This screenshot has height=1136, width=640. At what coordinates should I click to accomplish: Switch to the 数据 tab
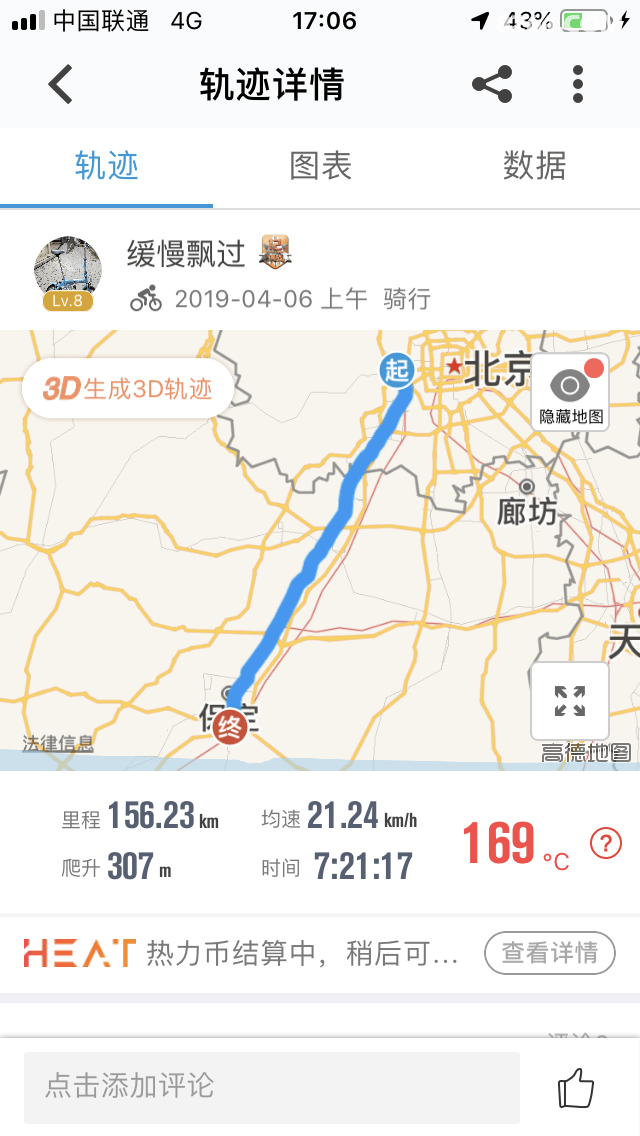(x=534, y=166)
